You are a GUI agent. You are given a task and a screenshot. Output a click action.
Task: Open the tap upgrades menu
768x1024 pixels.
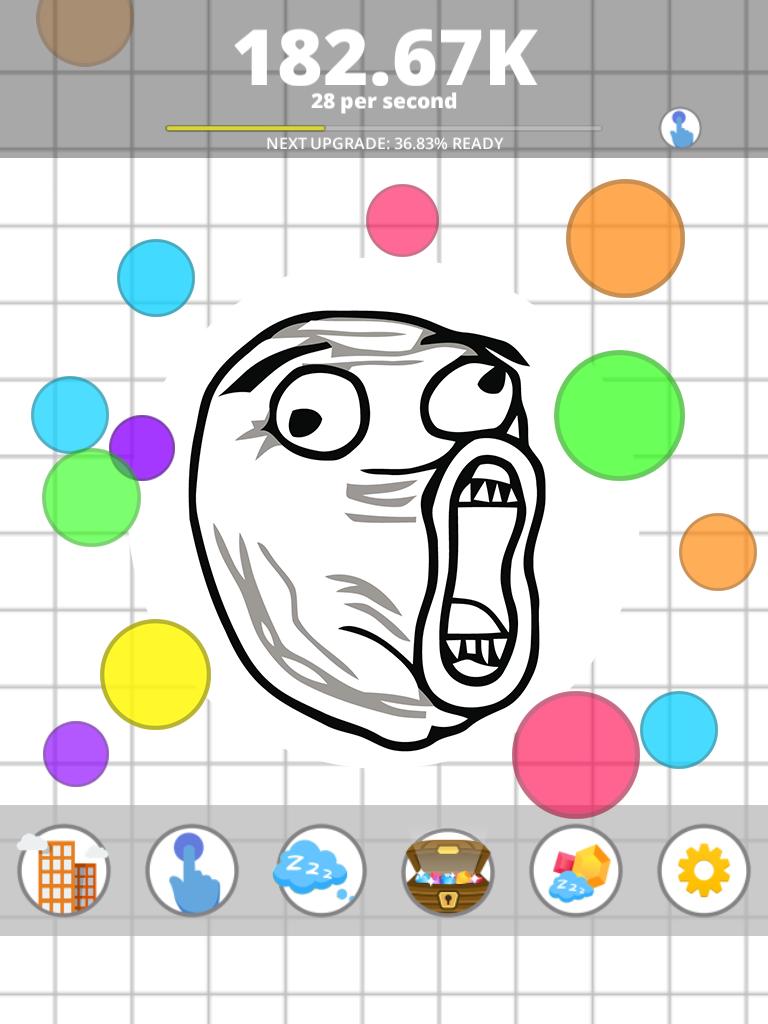pyautogui.click(x=192, y=870)
